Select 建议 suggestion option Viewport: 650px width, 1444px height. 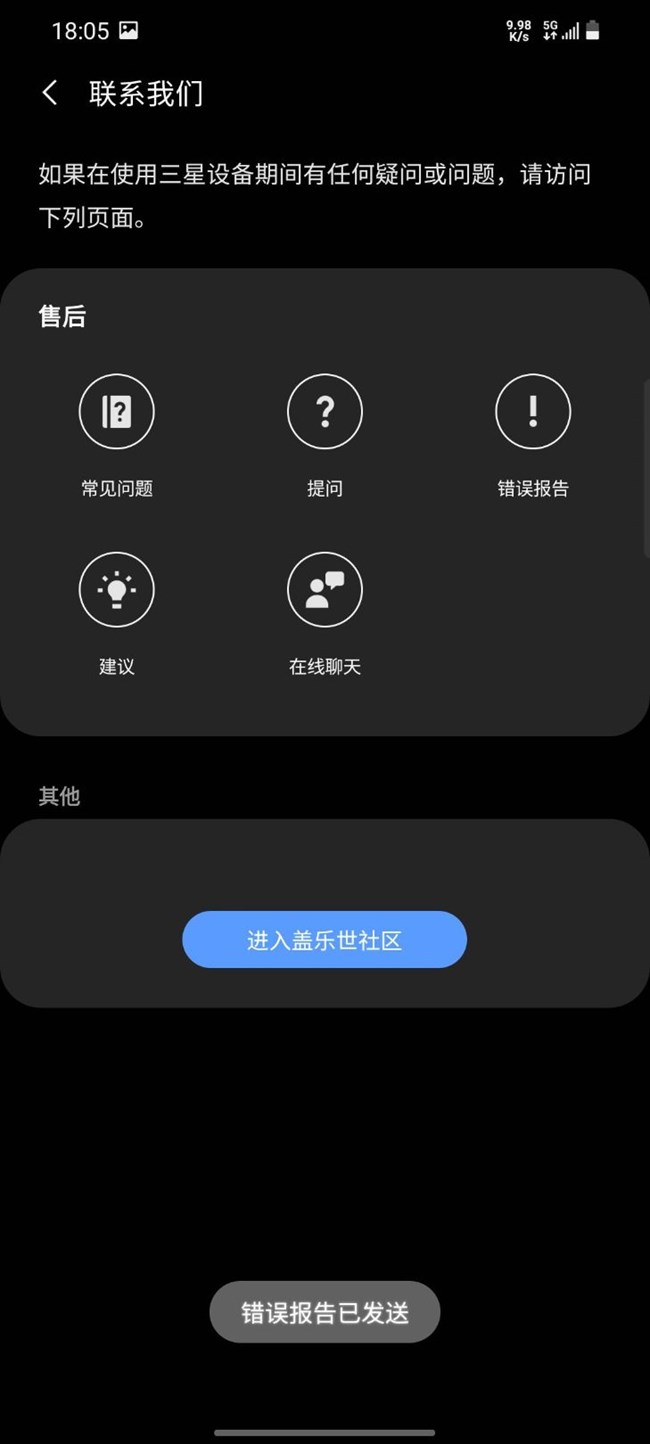(x=117, y=590)
